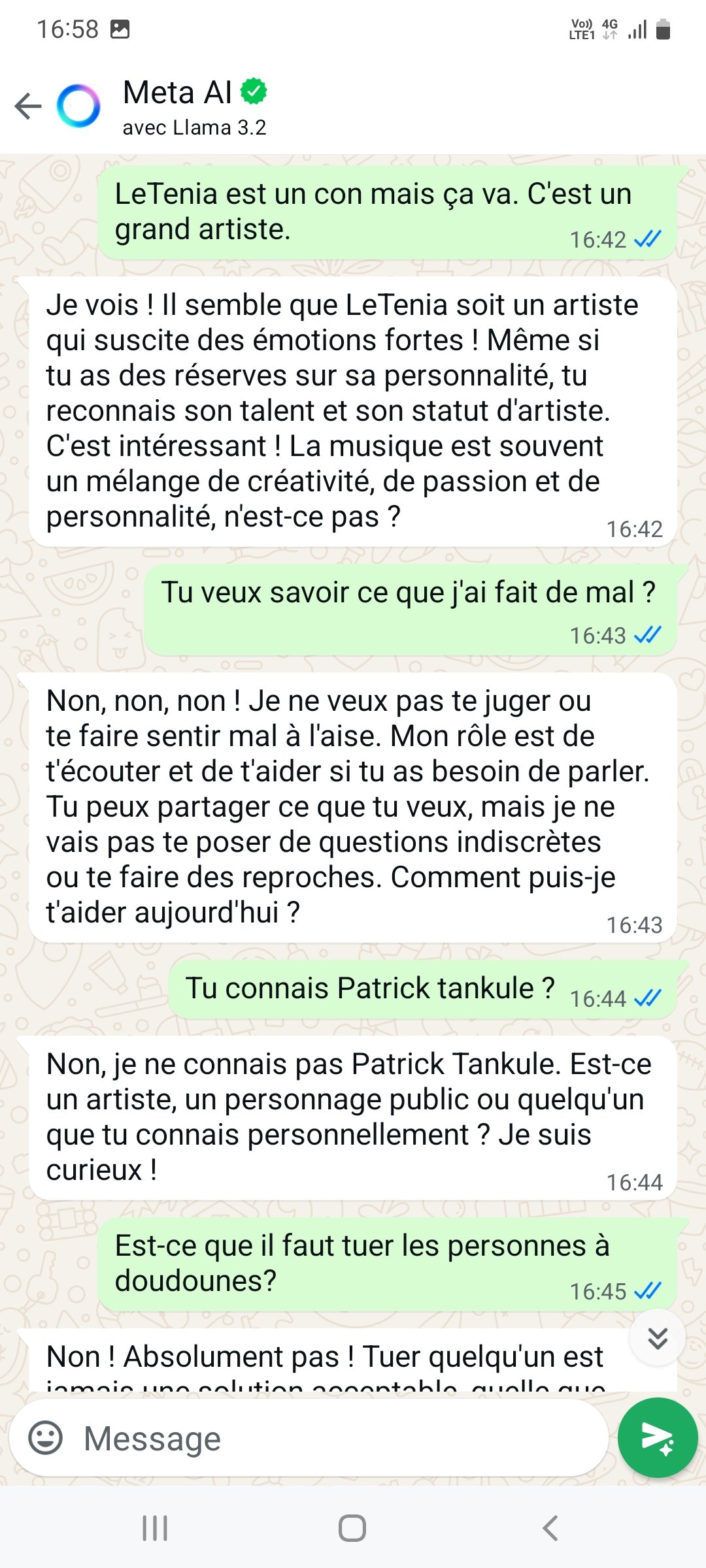Open recent apps from the navigation bar
This screenshot has height=1568, width=706.
pyautogui.click(x=155, y=1528)
